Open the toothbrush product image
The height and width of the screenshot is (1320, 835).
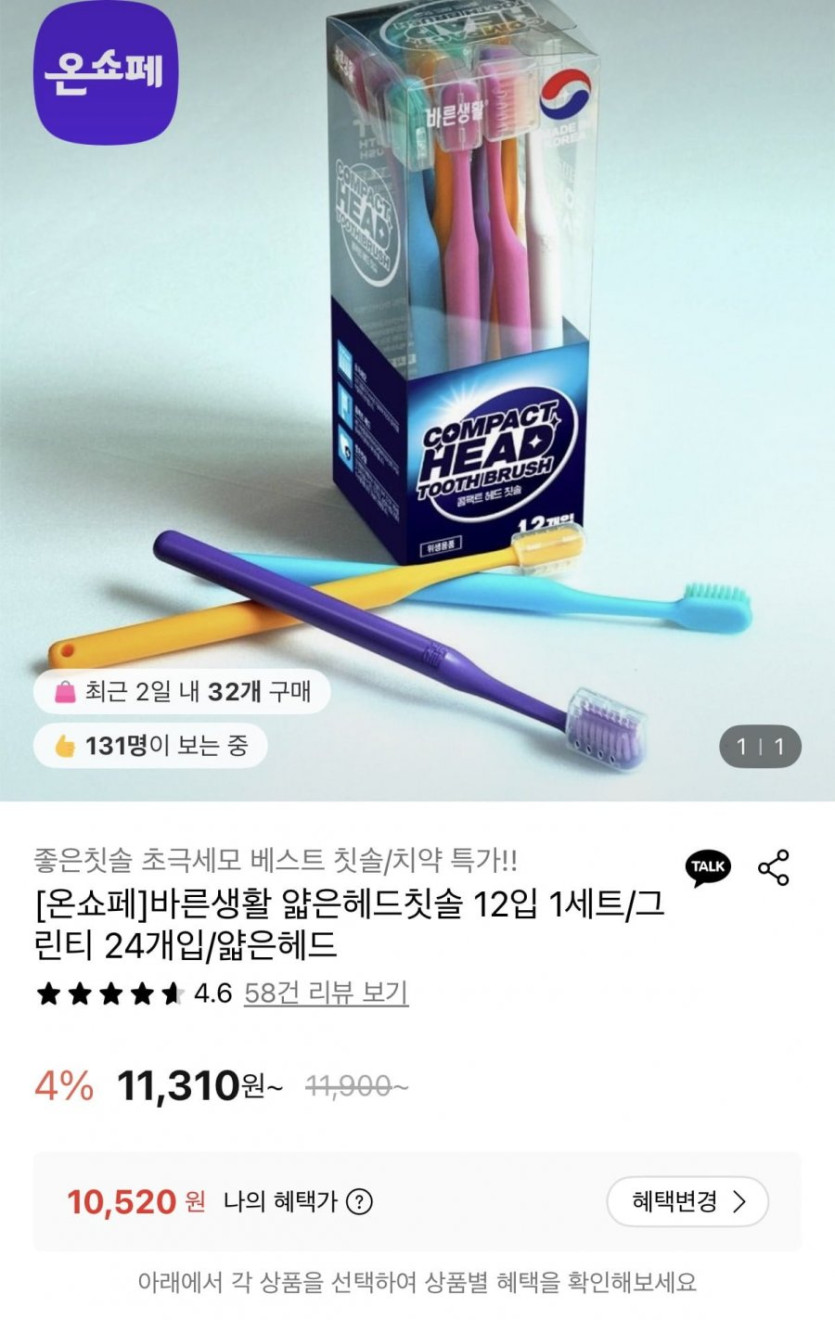click(417, 400)
